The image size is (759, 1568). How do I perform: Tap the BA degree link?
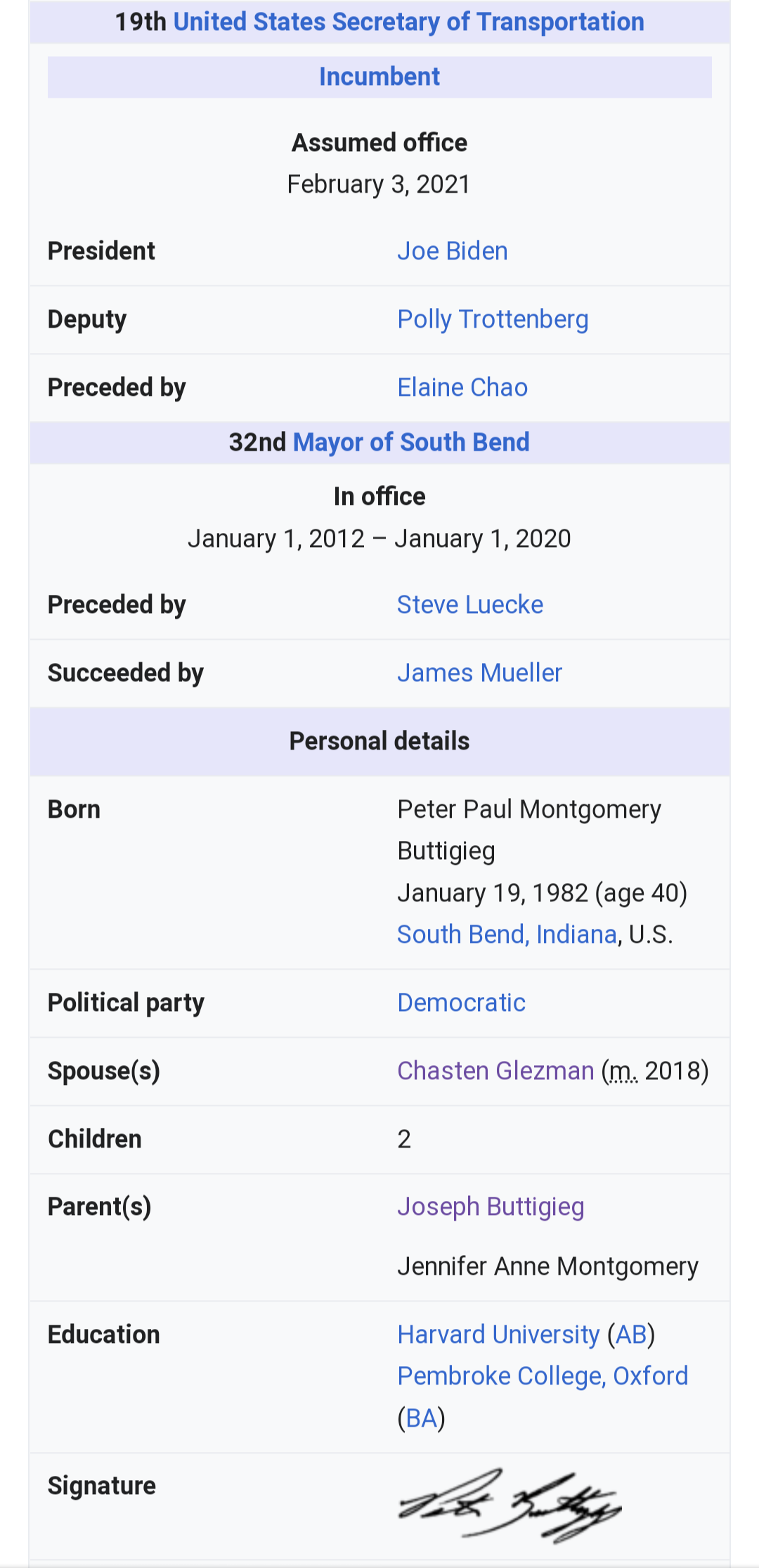422,1418
